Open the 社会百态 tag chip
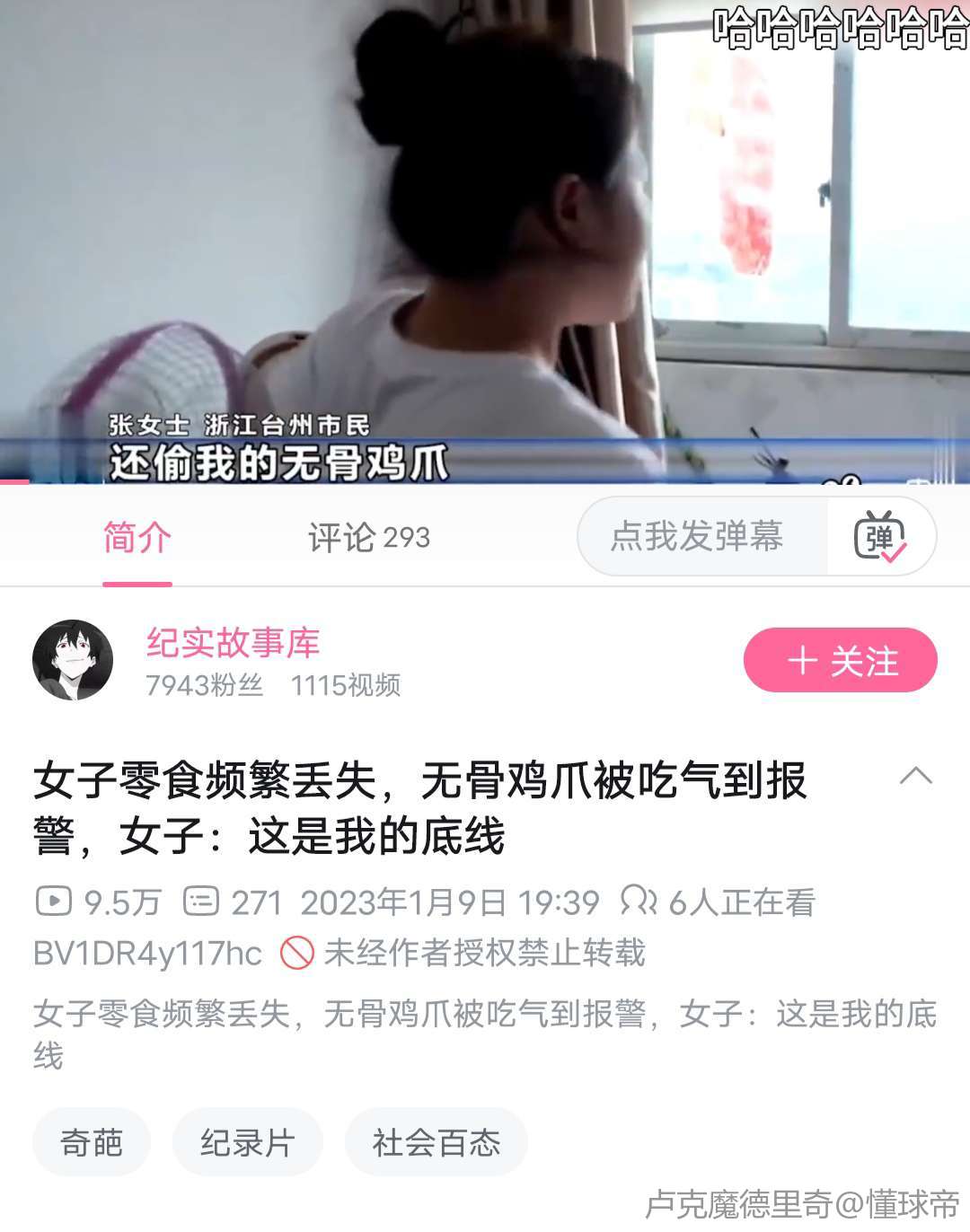Viewport: 970px width, 1232px height. pos(436,1142)
